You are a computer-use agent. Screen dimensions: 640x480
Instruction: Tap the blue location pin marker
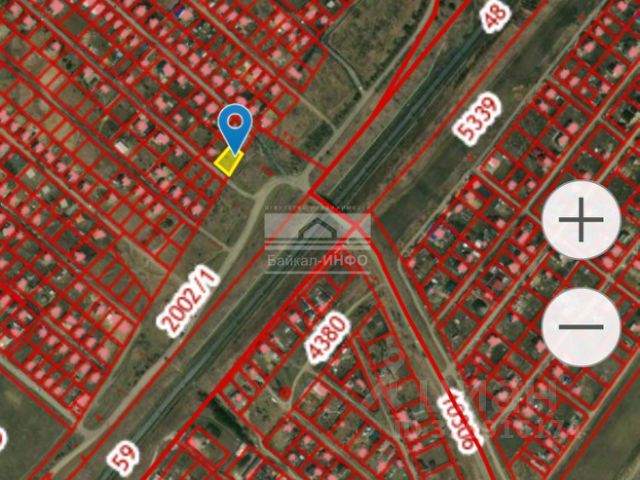pyautogui.click(x=236, y=127)
